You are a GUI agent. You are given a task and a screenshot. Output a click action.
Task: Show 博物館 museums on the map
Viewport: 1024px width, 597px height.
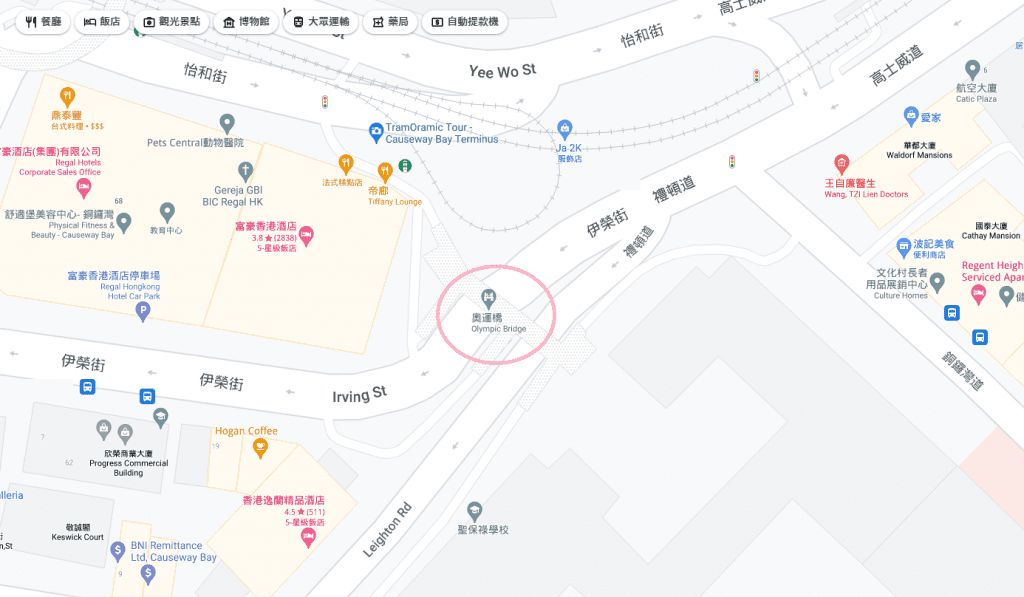point(246,21)
